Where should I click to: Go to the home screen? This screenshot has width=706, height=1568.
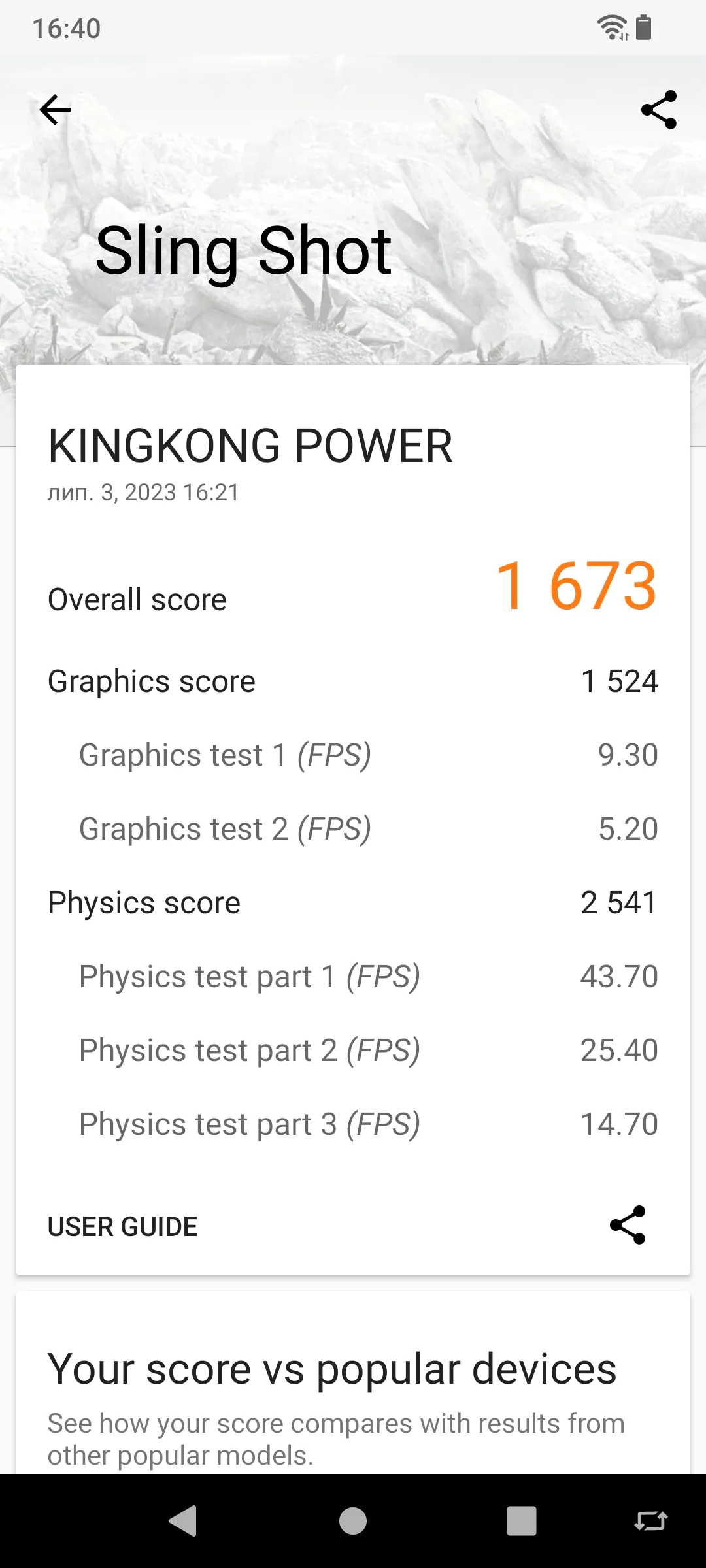(x=353, y=1521)
